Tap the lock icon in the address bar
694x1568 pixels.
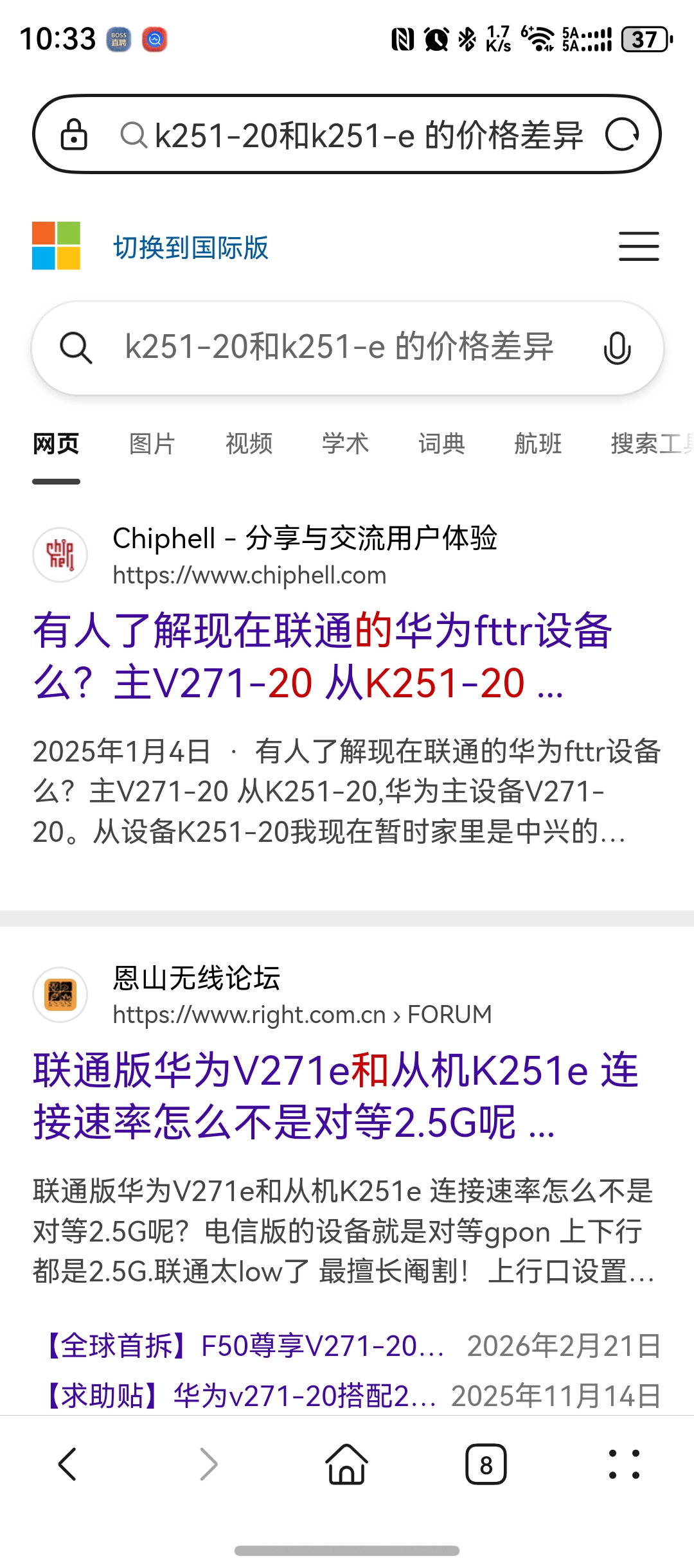coord(74,135)
